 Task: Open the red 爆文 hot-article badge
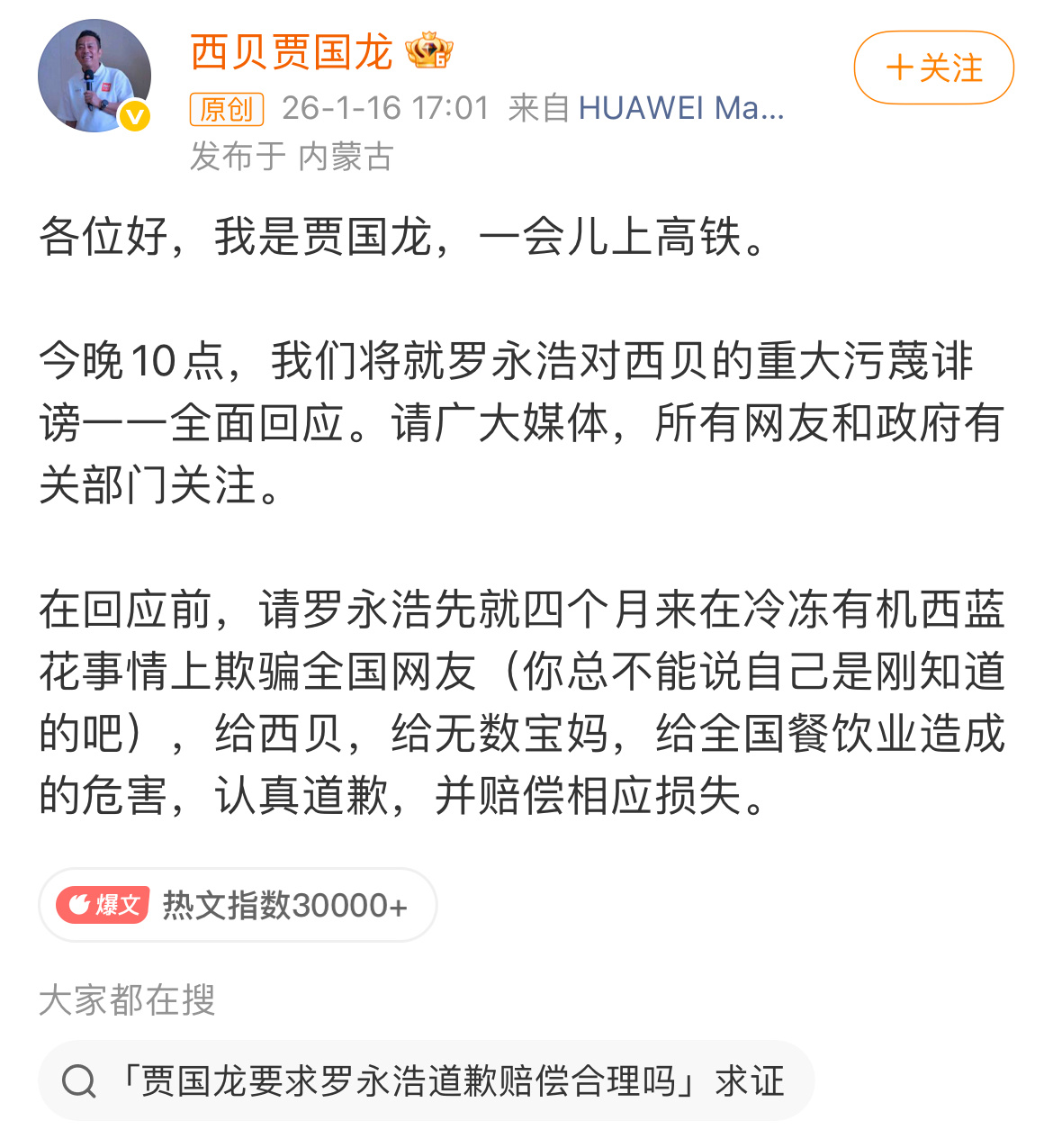coord(103,905)
